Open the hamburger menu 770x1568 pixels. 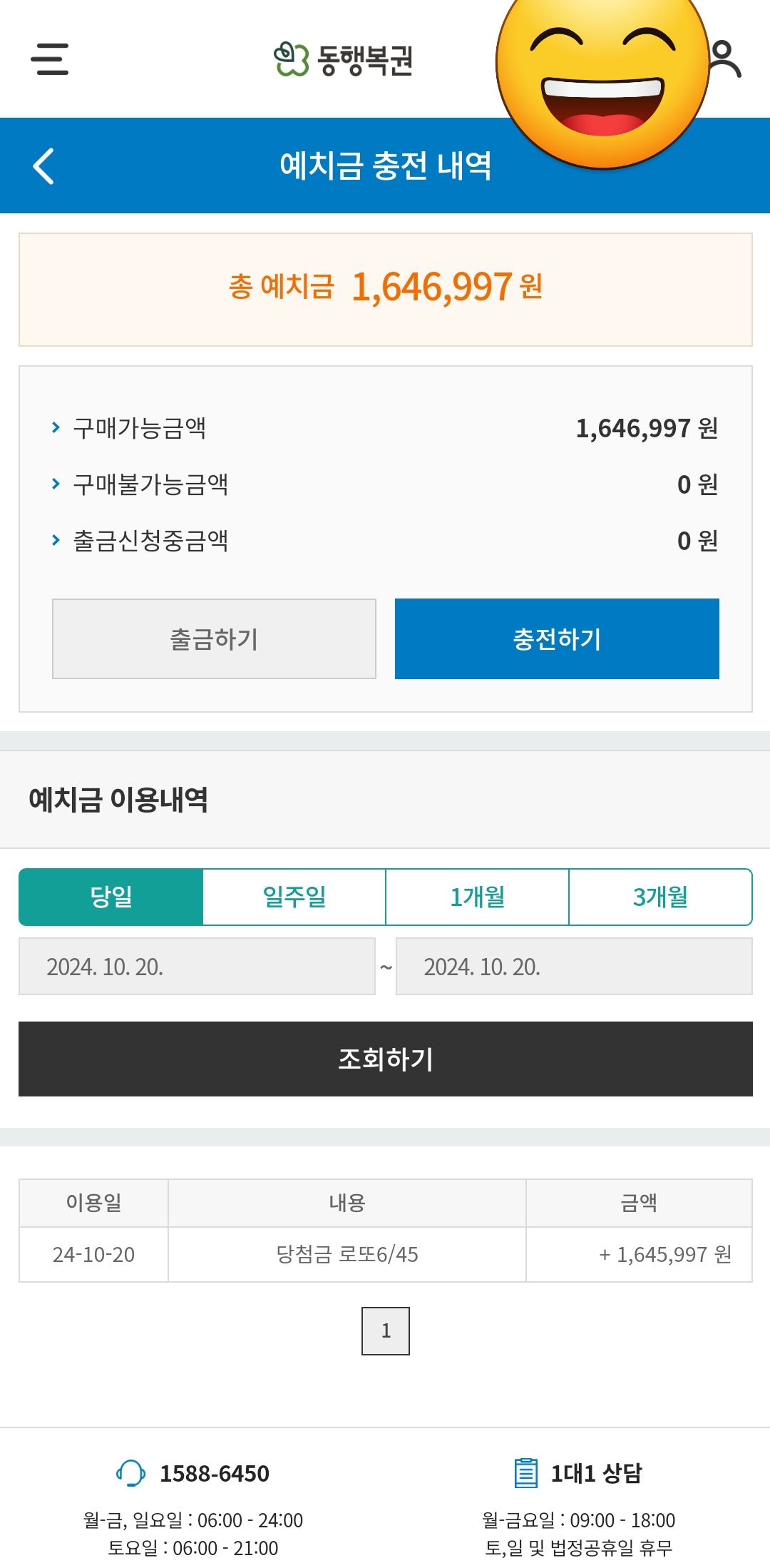tap(50, 59)
